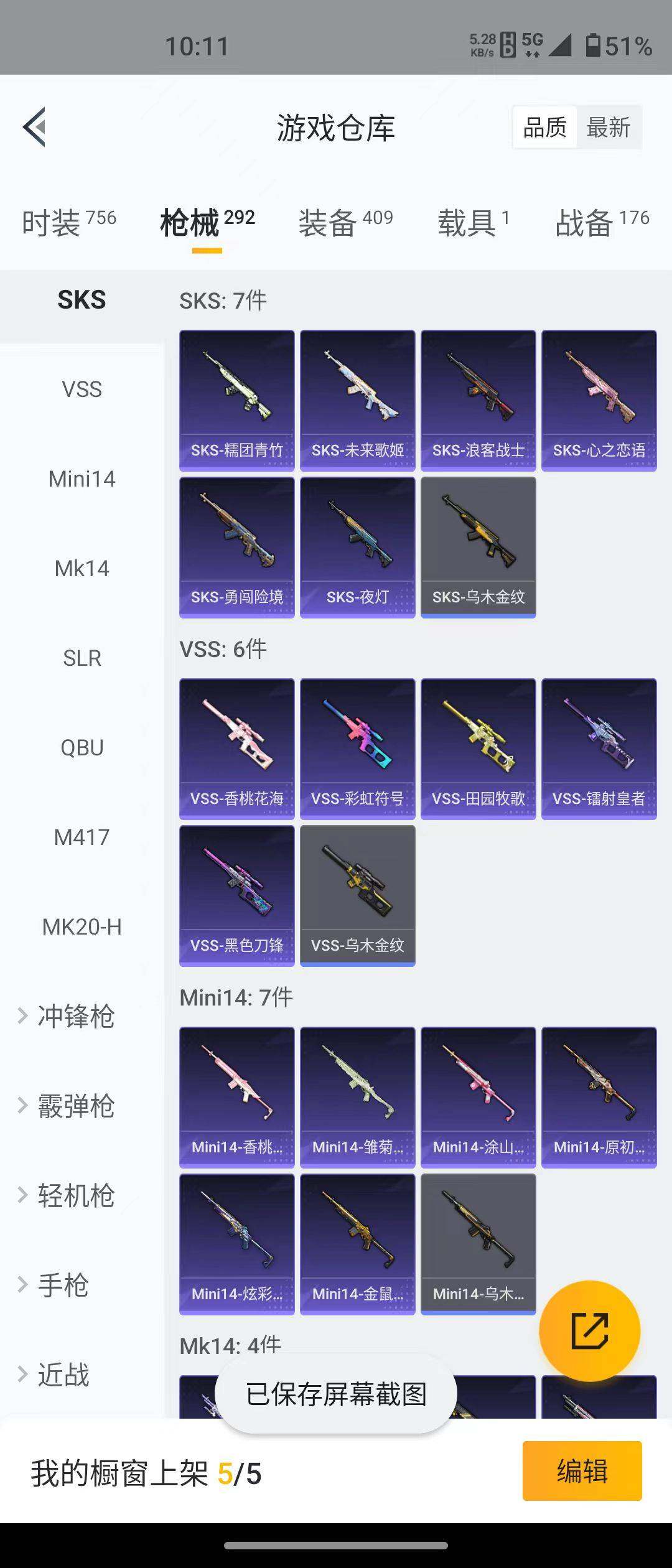Jump to Mk14 in the sidebar
The height and width of the screenshot is (1568, 672).
pyautogui.click(x=82, y=569)
